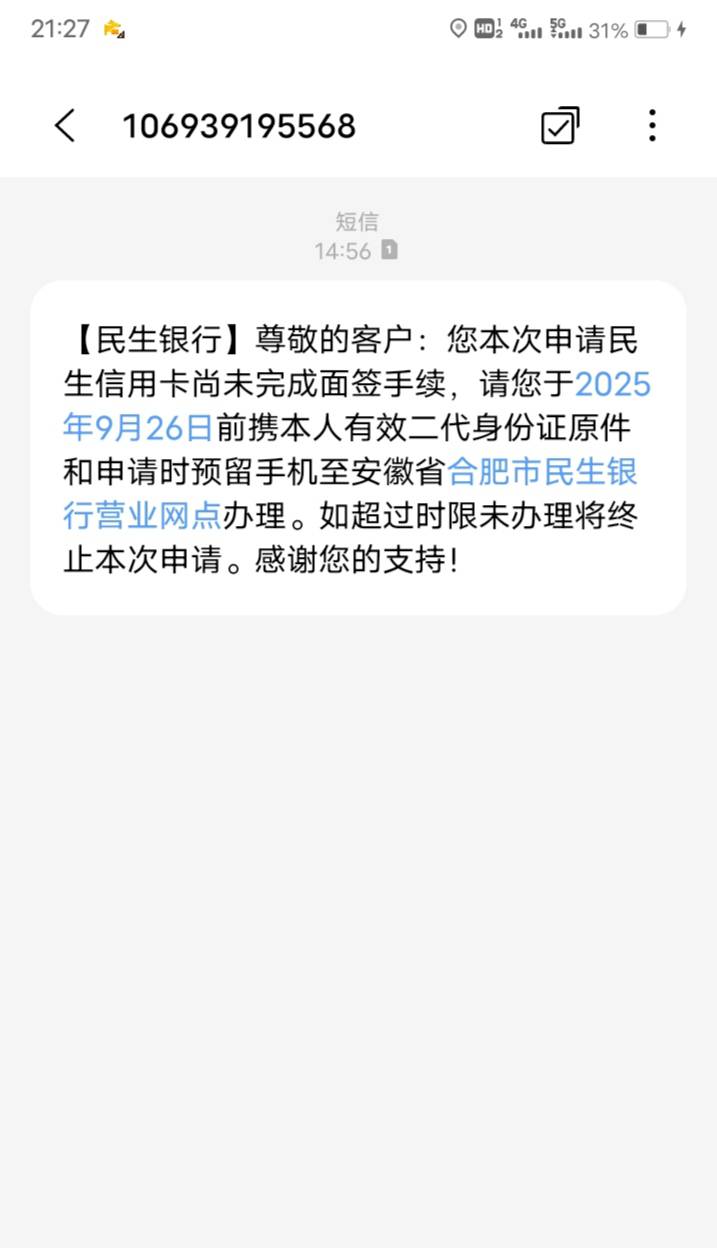Open the multi-select checkbox icon
The width and height of the screenshot is (717, 1248).
click(x=560, y=126)
